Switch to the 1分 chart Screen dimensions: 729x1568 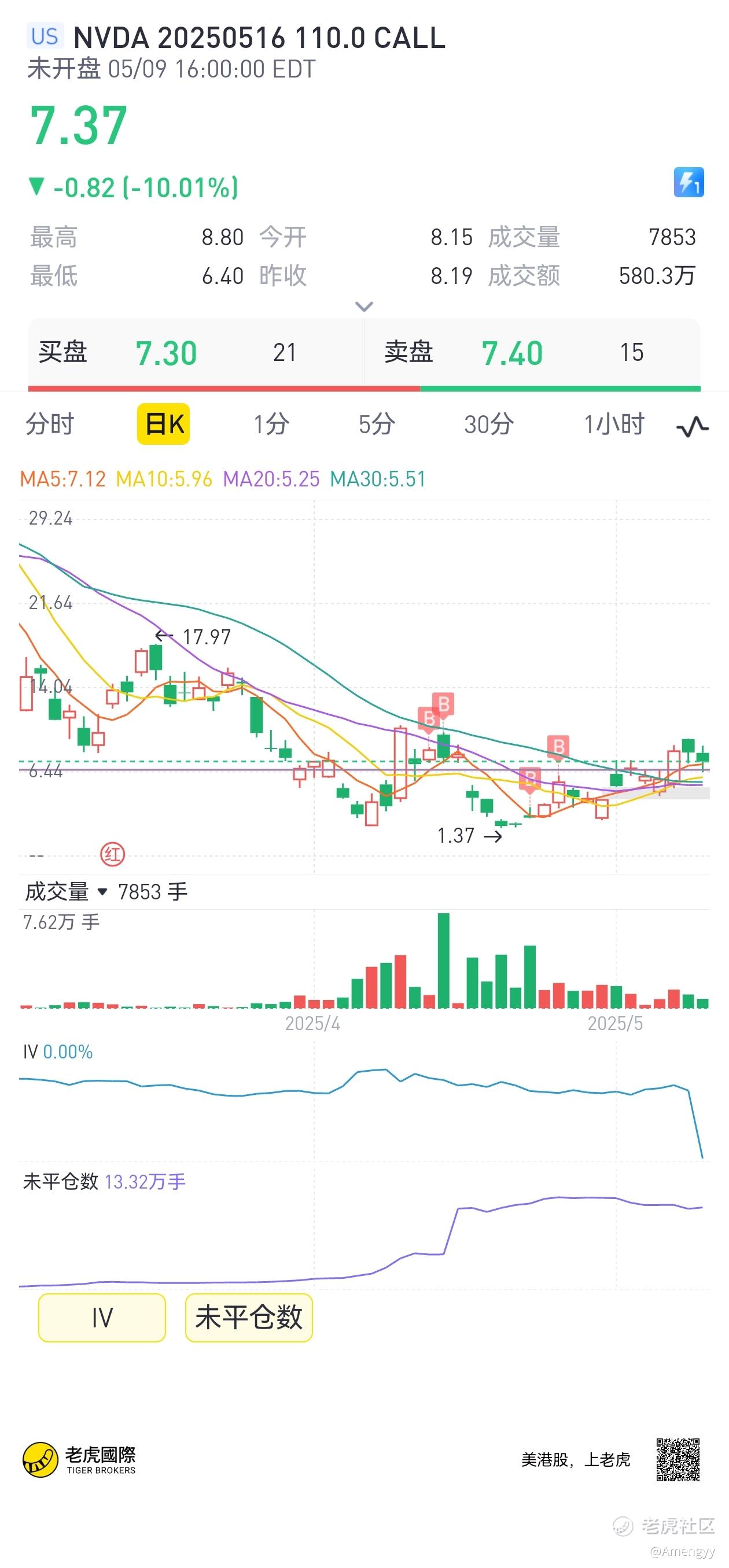[271, 425]
